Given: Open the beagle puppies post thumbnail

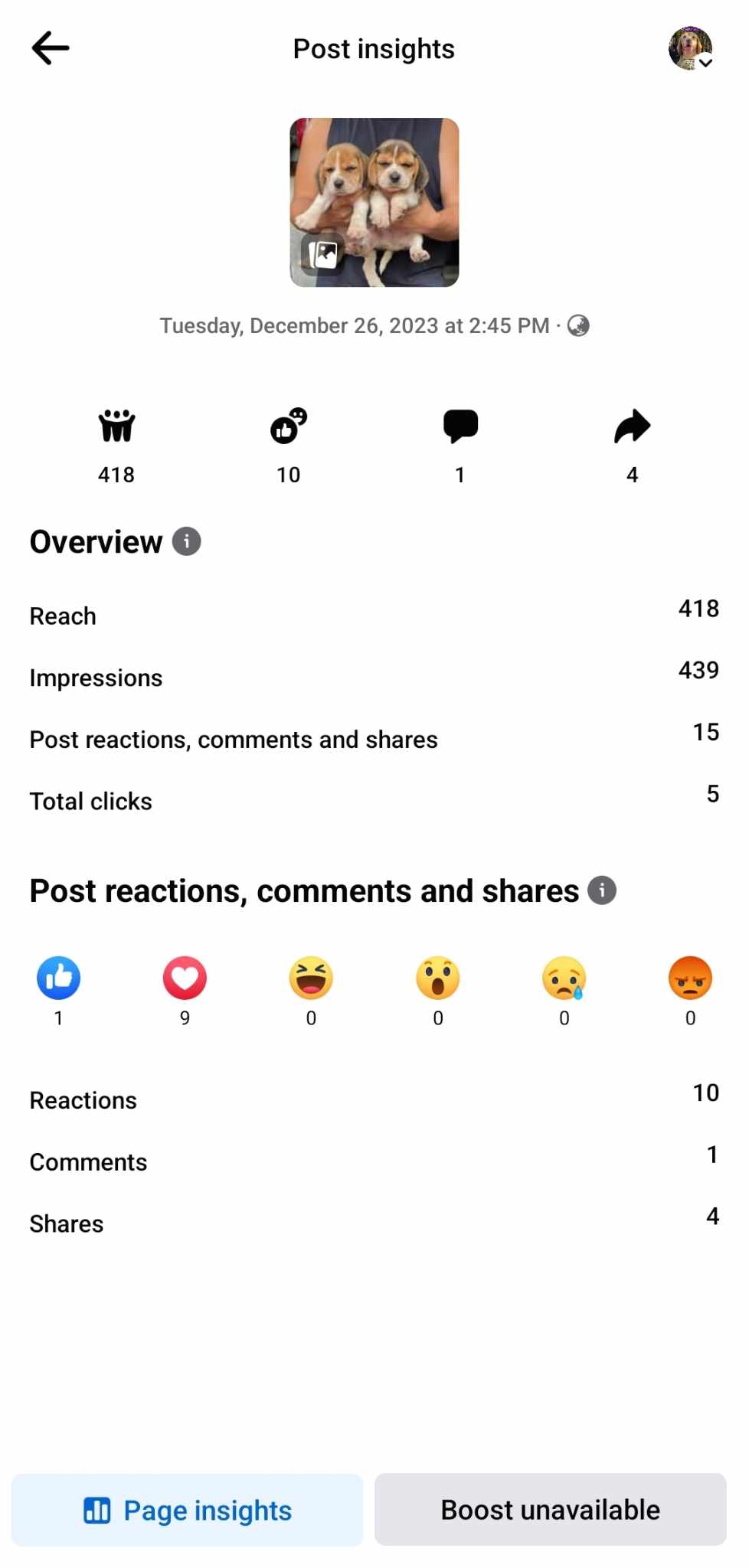Looking at the screenshot, I should pyautogui.click(x=374, y=202).
